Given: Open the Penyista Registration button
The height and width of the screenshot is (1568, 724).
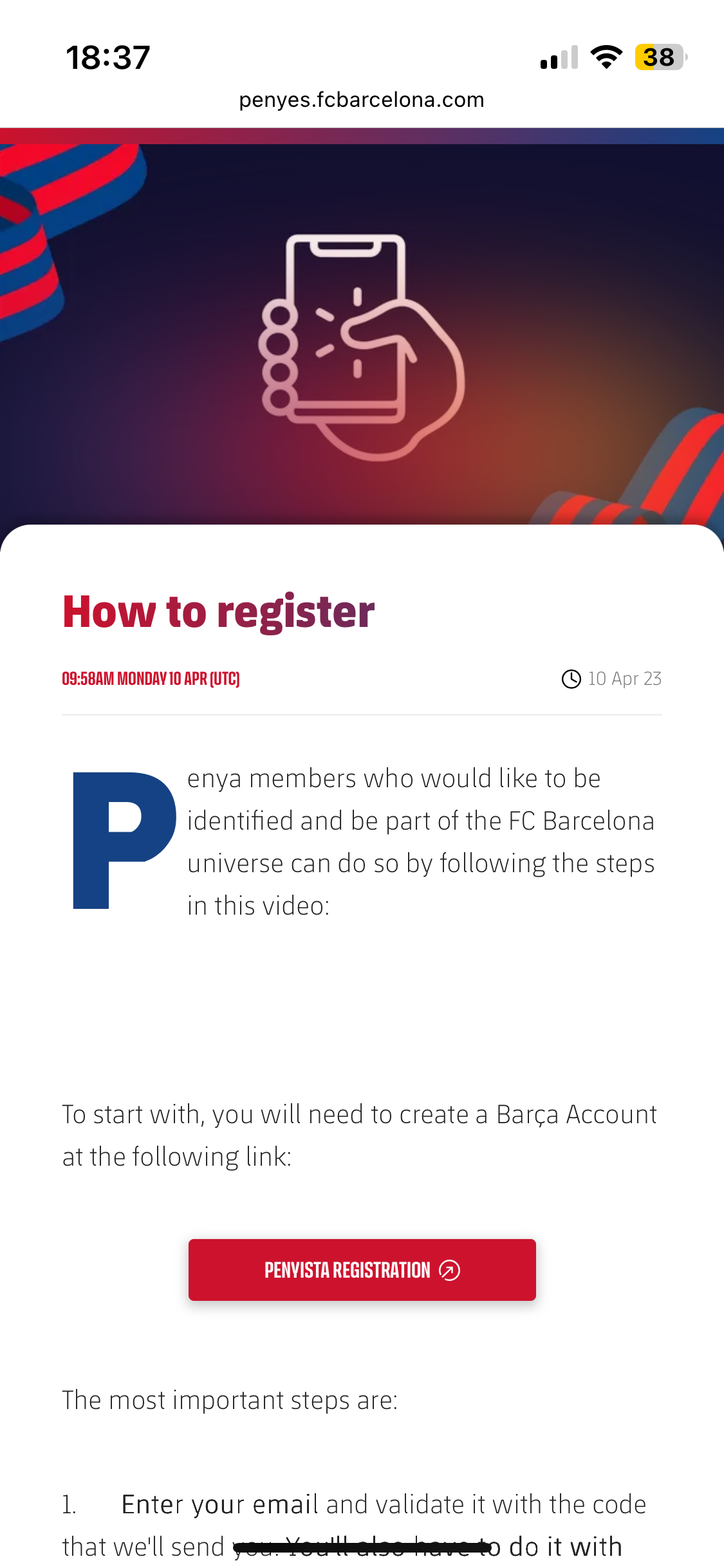Looking at the screenshot, I should click(x=362, y=1270).
